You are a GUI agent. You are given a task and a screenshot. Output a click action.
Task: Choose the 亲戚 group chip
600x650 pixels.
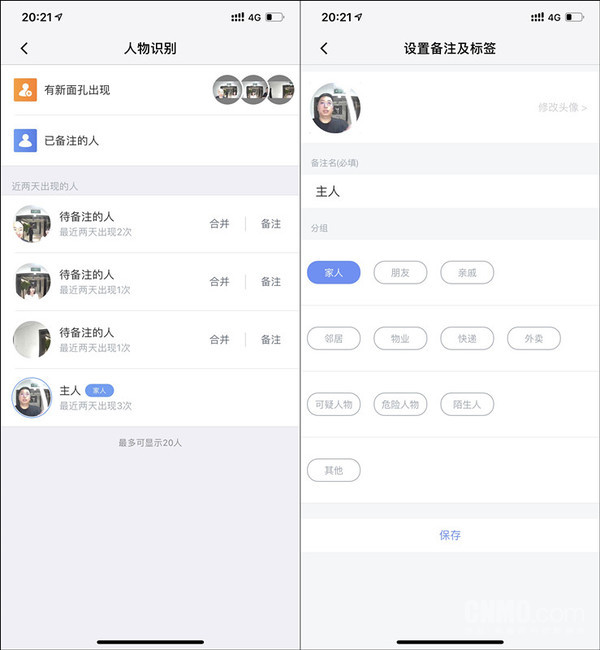(467, 273)
